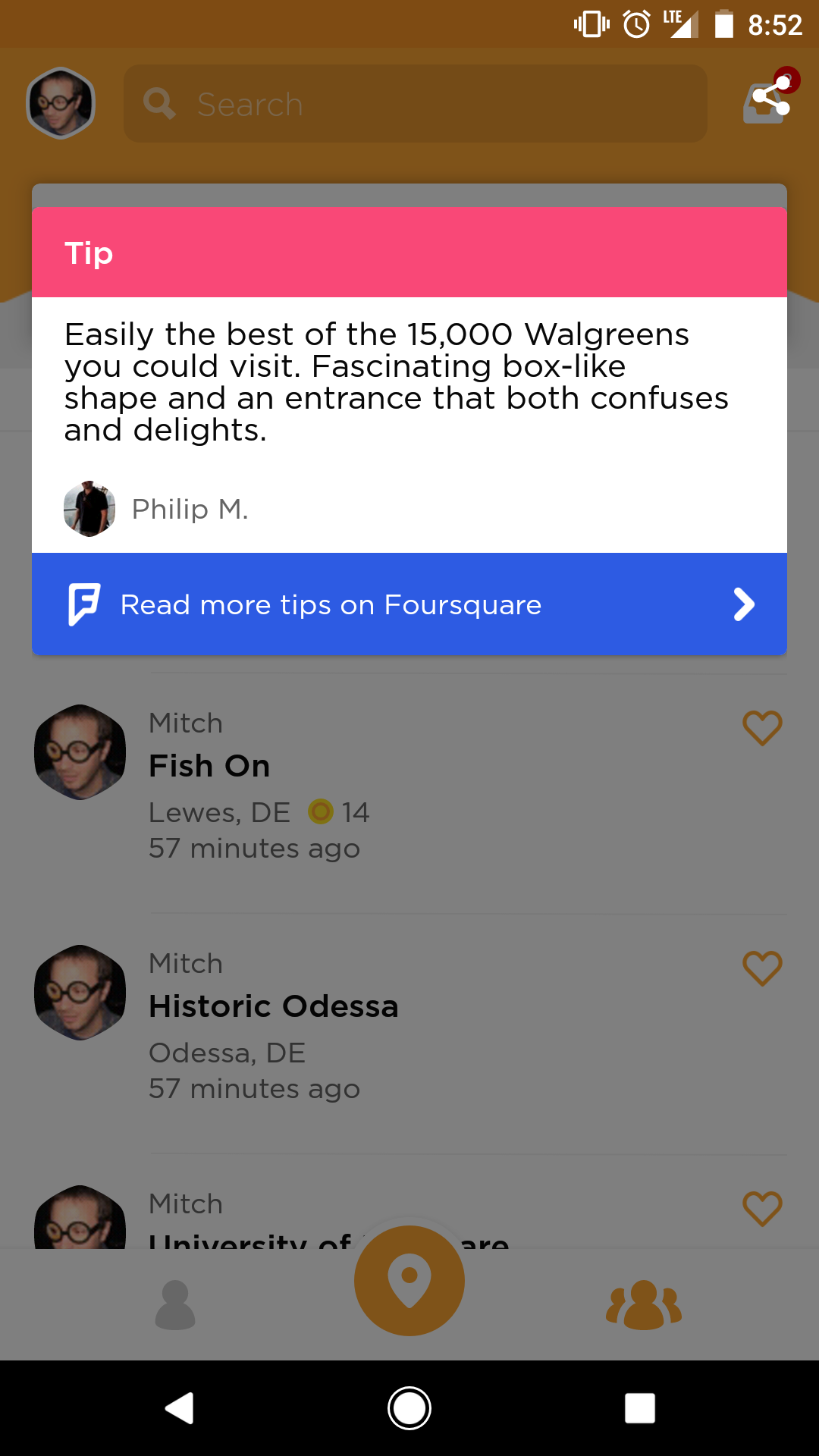This screenshot has width=819, height=1456.
Task: Go to the Android home screen
Action: click(x=409, y=1408)
